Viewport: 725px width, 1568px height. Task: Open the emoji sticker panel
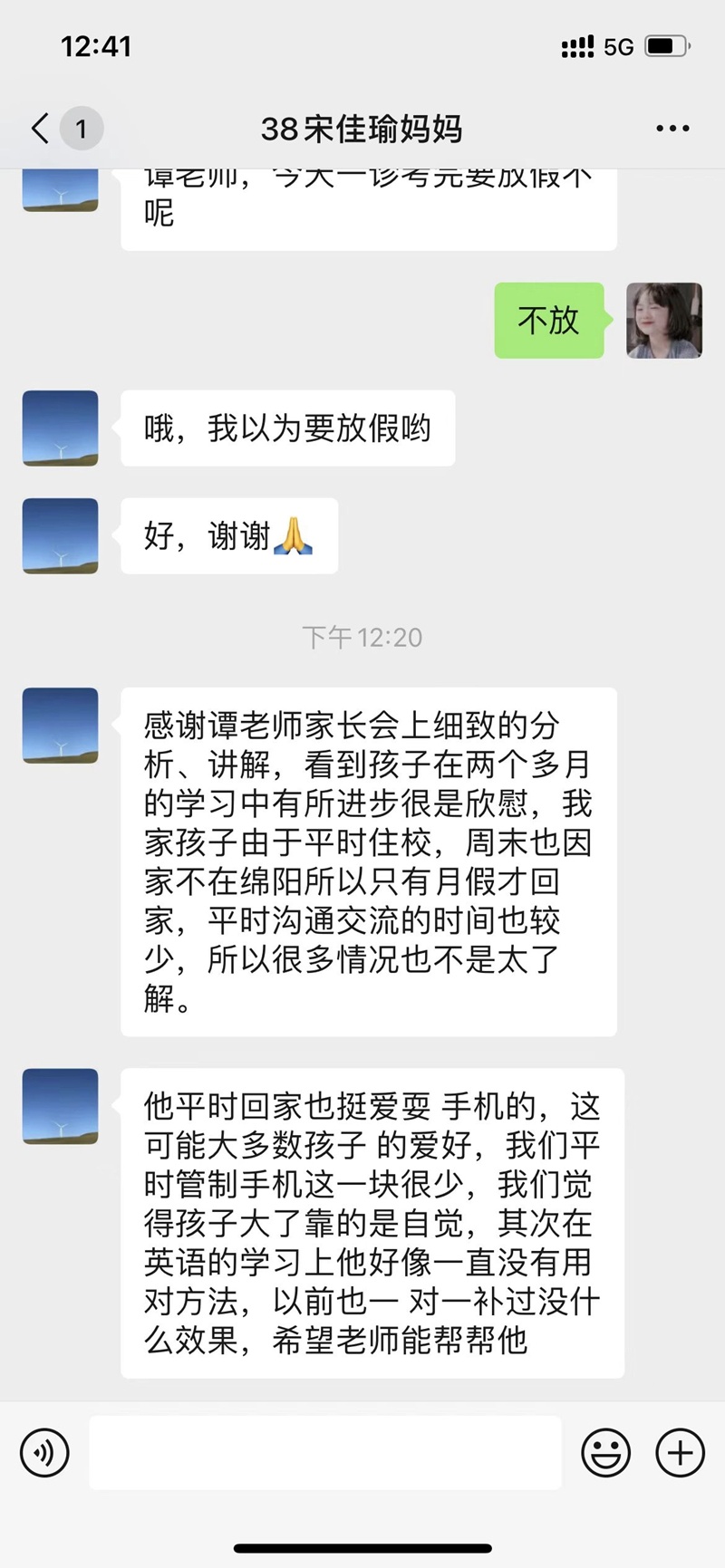pos(605,1453)
